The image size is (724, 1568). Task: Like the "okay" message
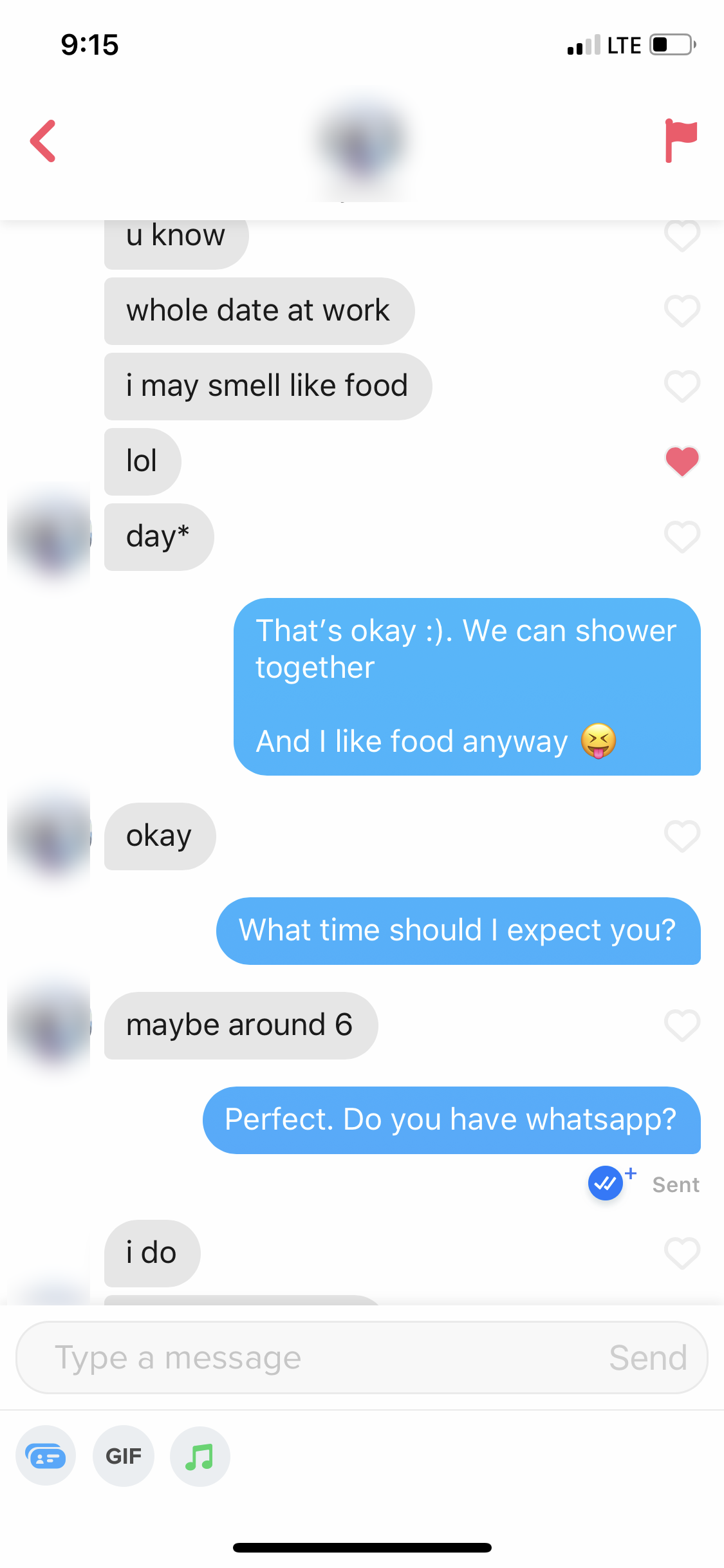tap(682, 836)
